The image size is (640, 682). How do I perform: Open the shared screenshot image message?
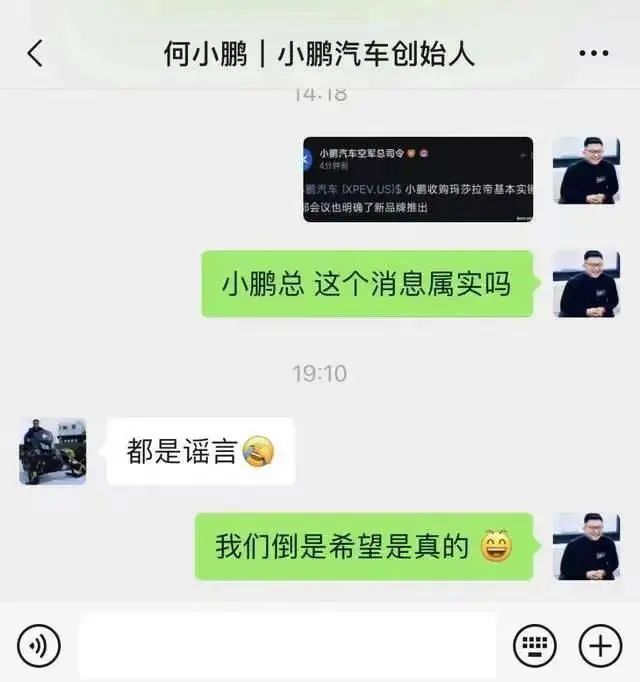click(x=418, y=179)
